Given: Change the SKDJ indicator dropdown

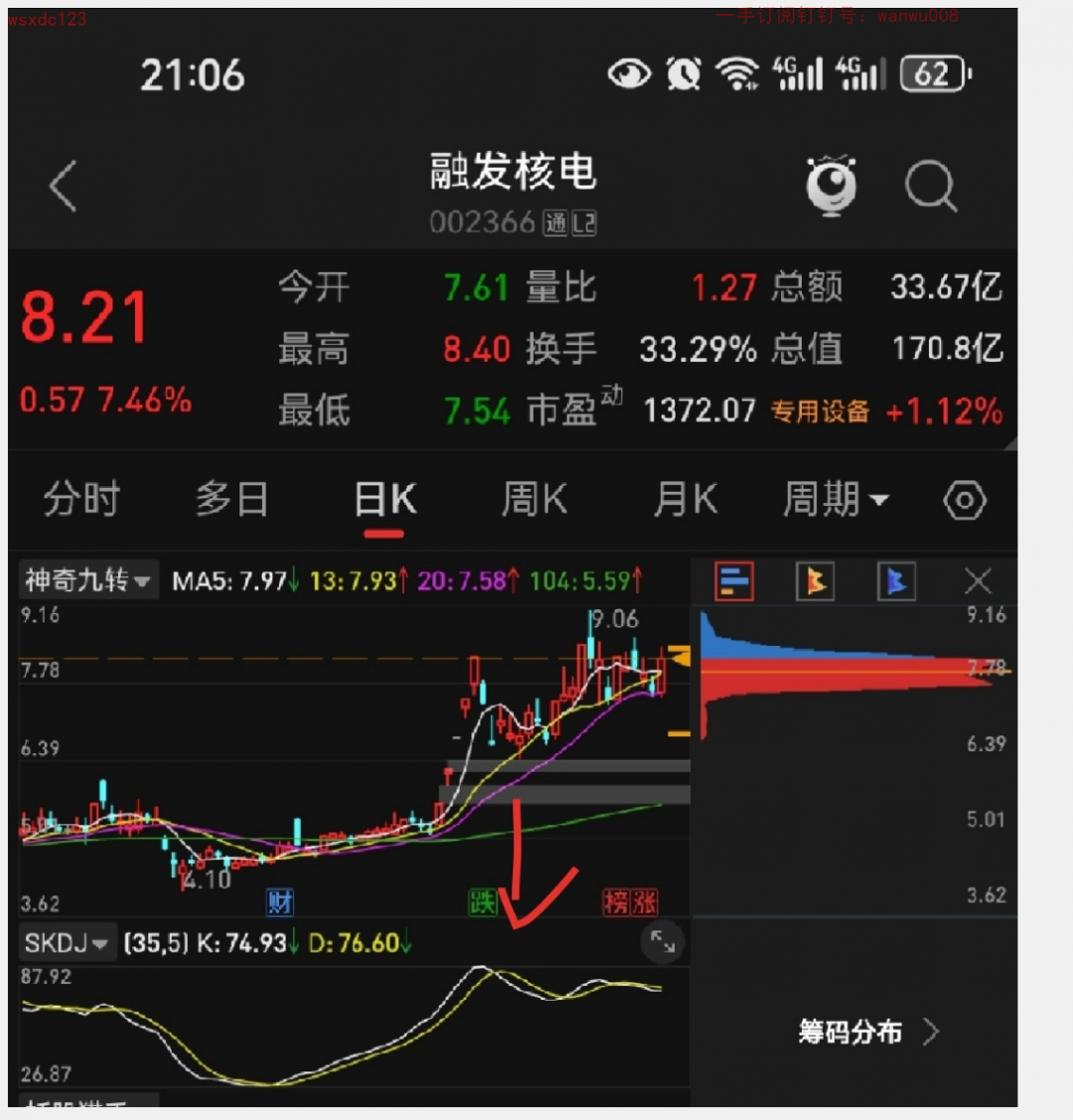Looking at the screenshot, I should pos(67,943).
